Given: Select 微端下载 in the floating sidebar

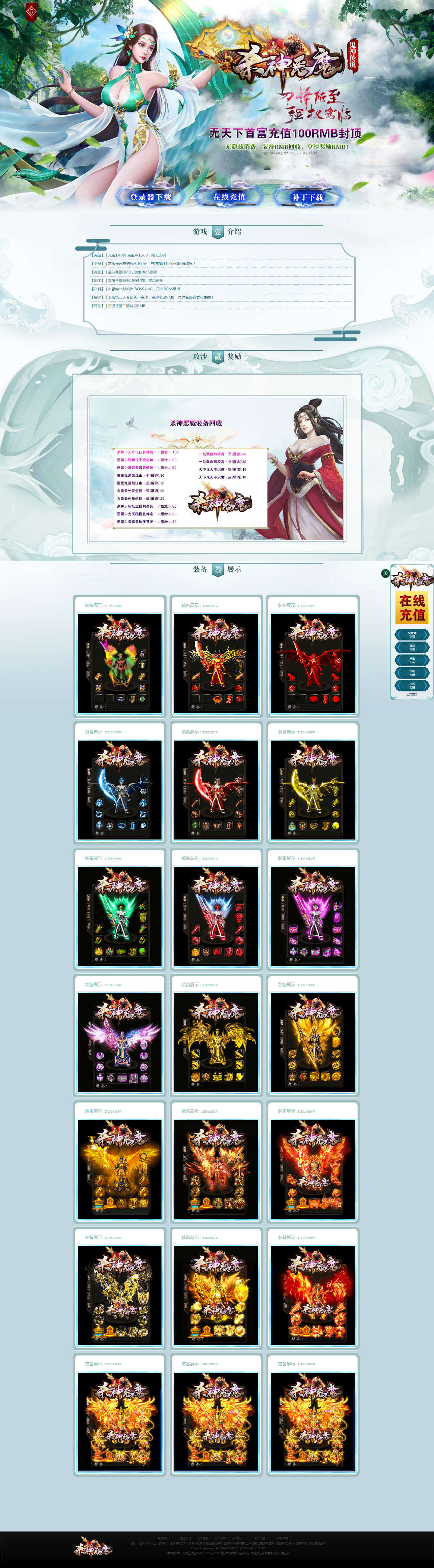Looking at the screenshot, I should tap(412, 647).
